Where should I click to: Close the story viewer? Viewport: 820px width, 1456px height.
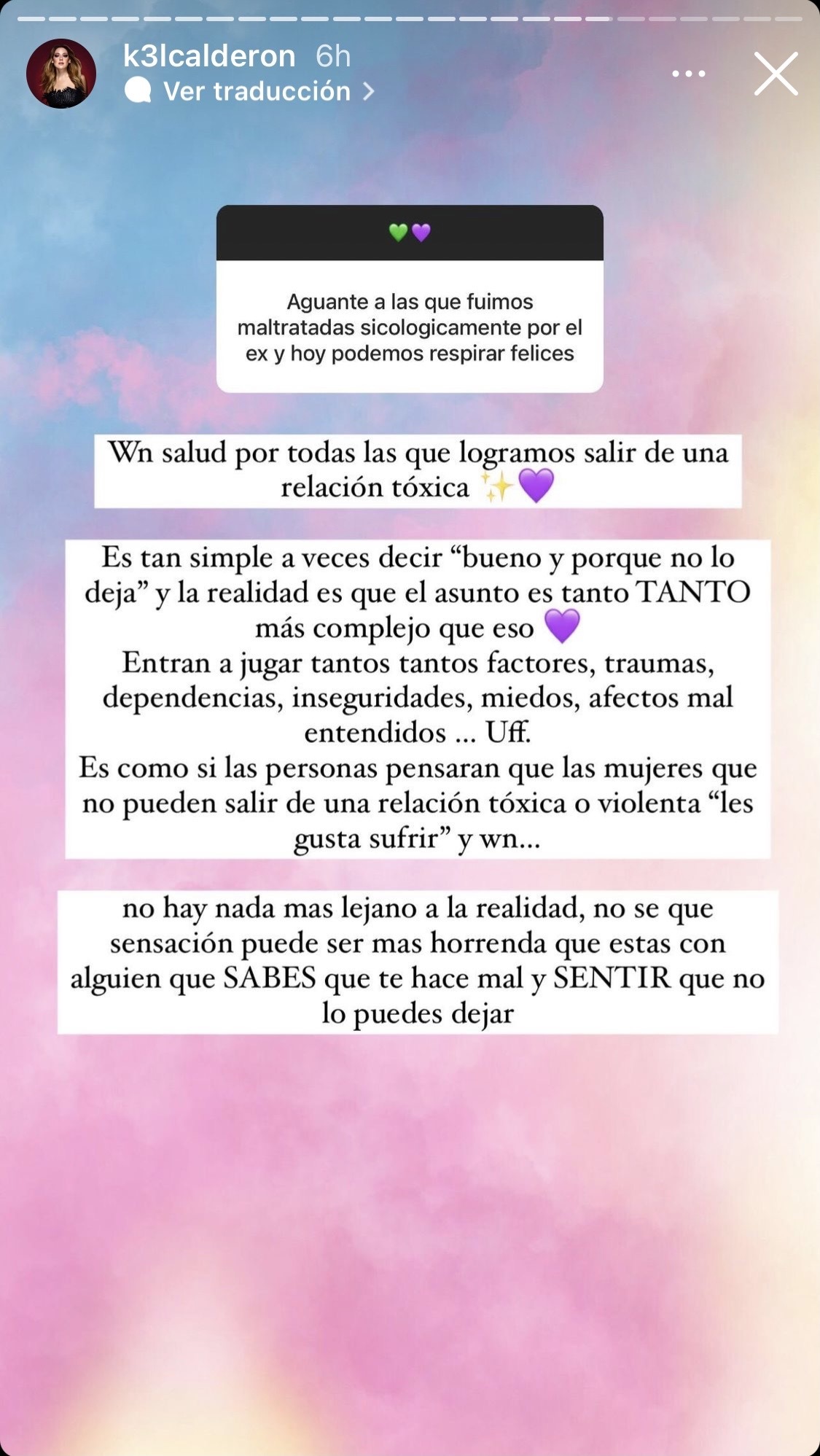coord(776,74)
